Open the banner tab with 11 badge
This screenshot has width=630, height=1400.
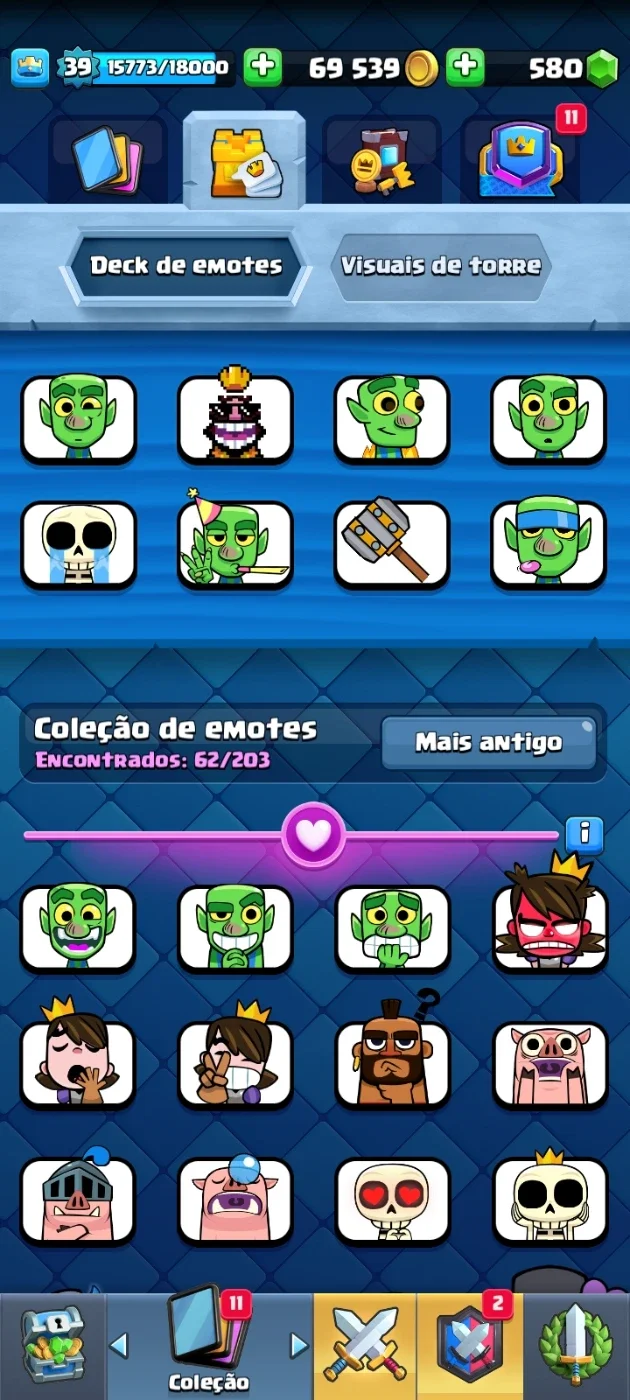[x=520, y=160]
